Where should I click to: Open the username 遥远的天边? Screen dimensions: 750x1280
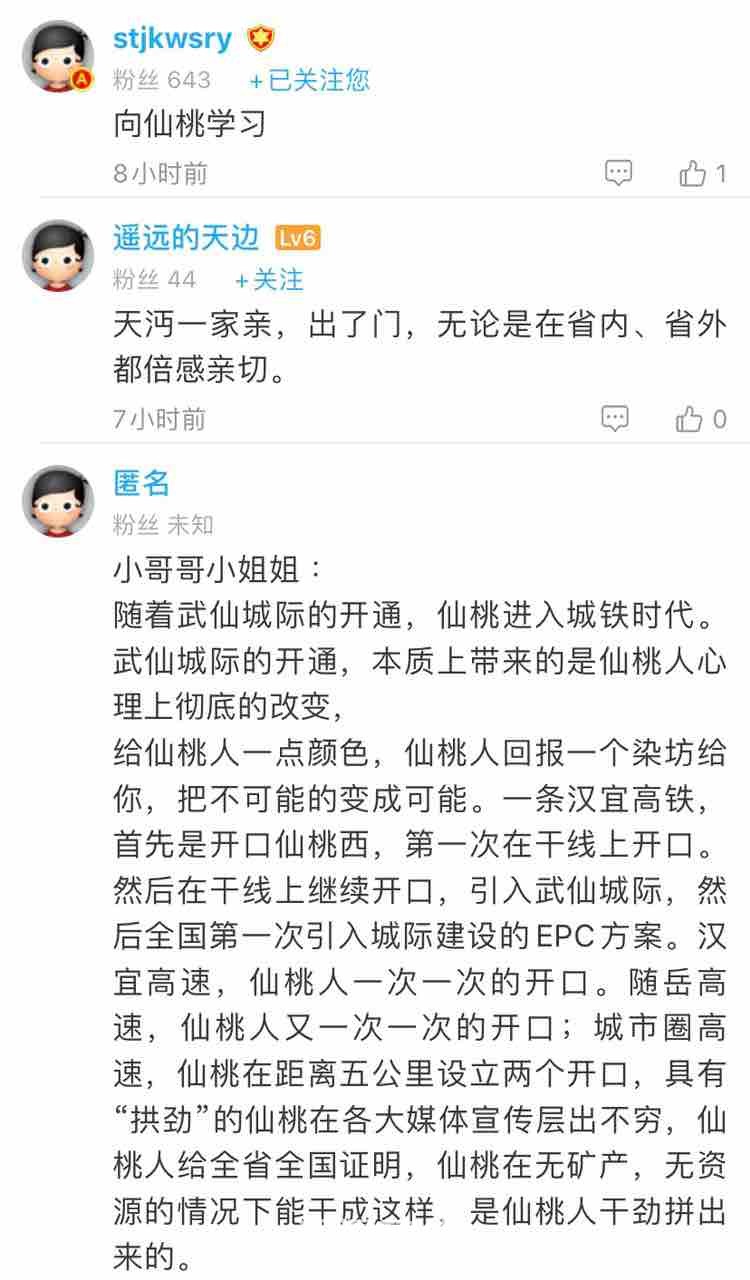tap(186, 237)
